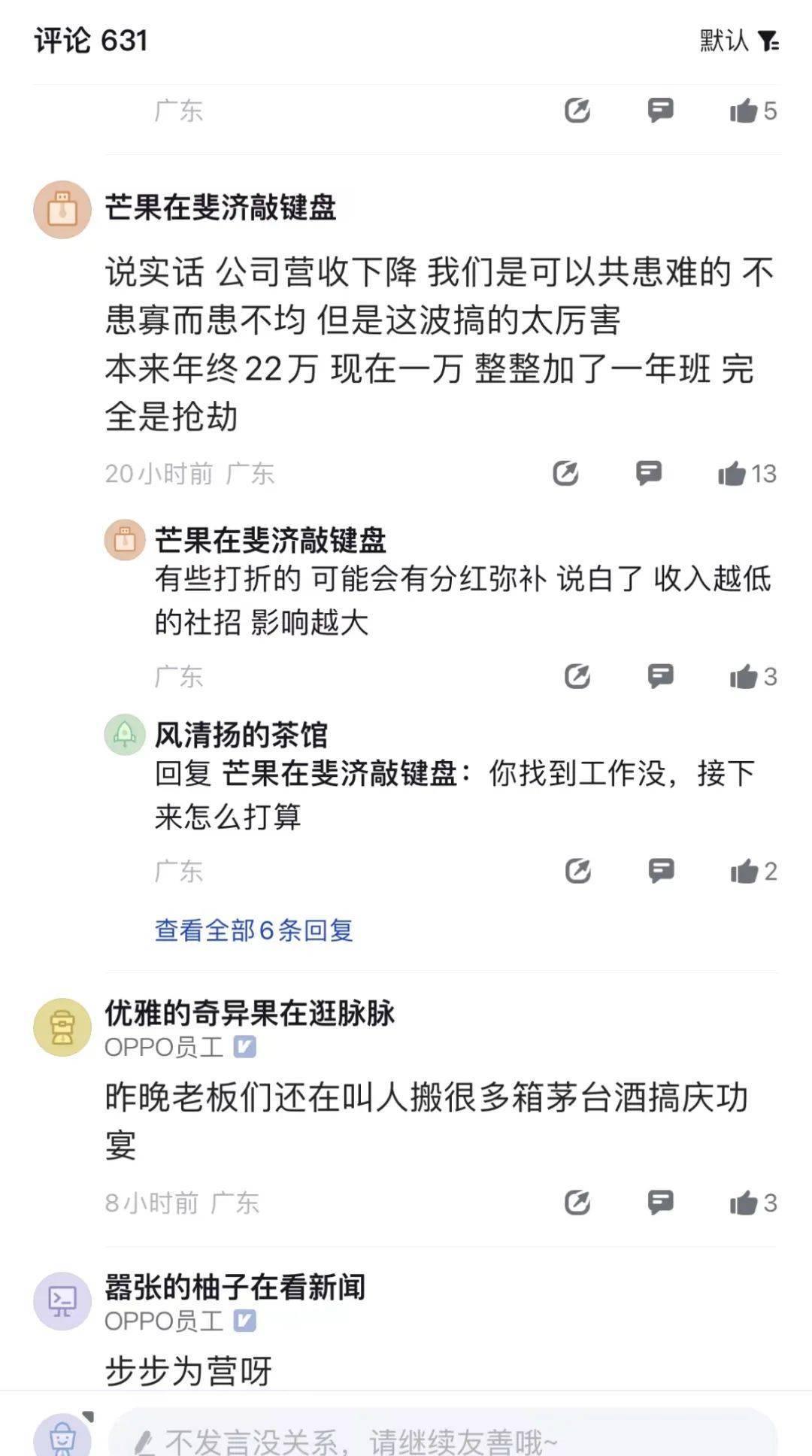The width and height of the screenshot is (812, 1456).
Task: Open 优雅的奇异果在逛脉脉's profile
Action: tap(62, 1027)
